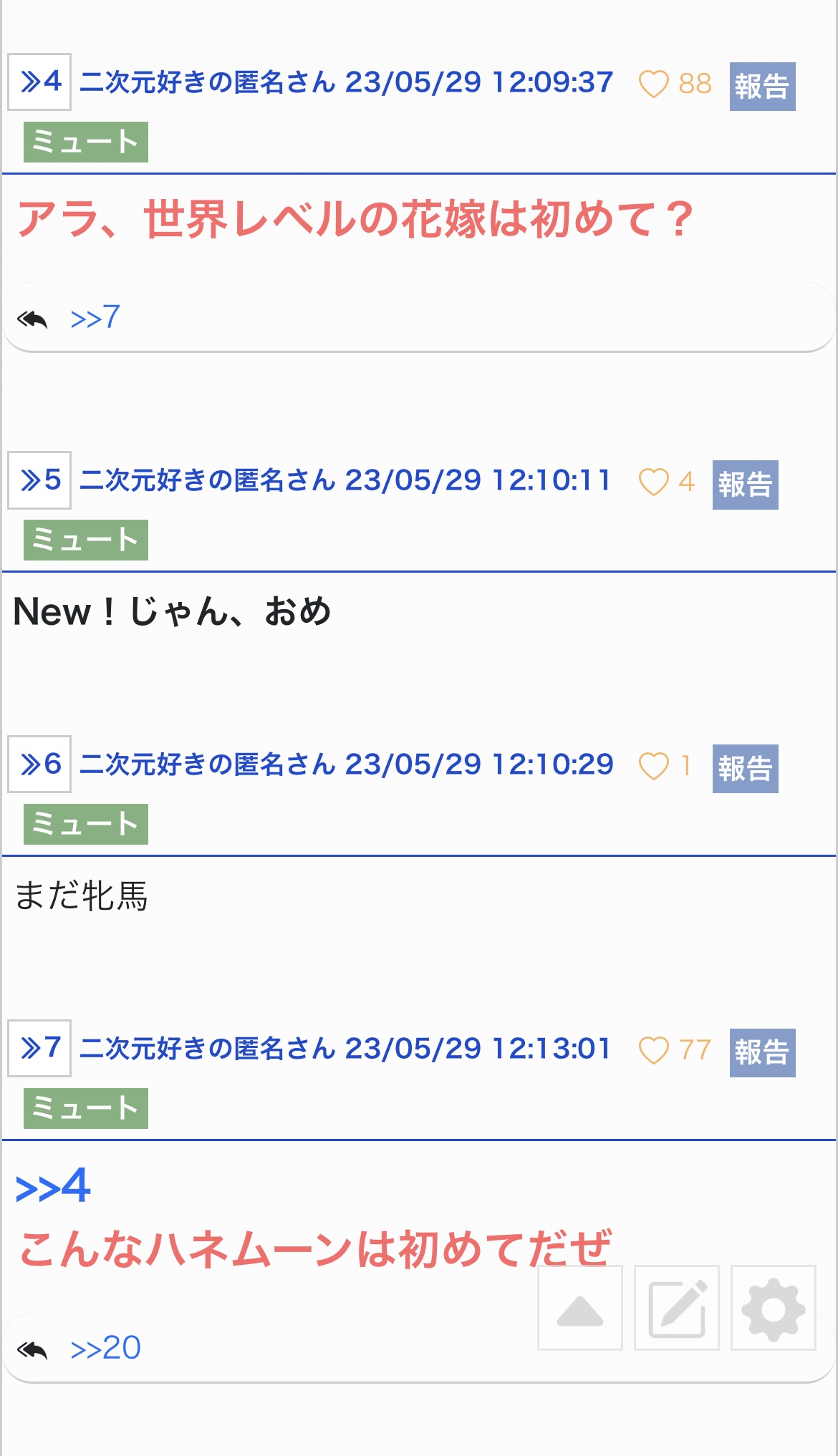838x1456 pixels.
Task: Mute the author of post 4
Action: click(85, 142)
